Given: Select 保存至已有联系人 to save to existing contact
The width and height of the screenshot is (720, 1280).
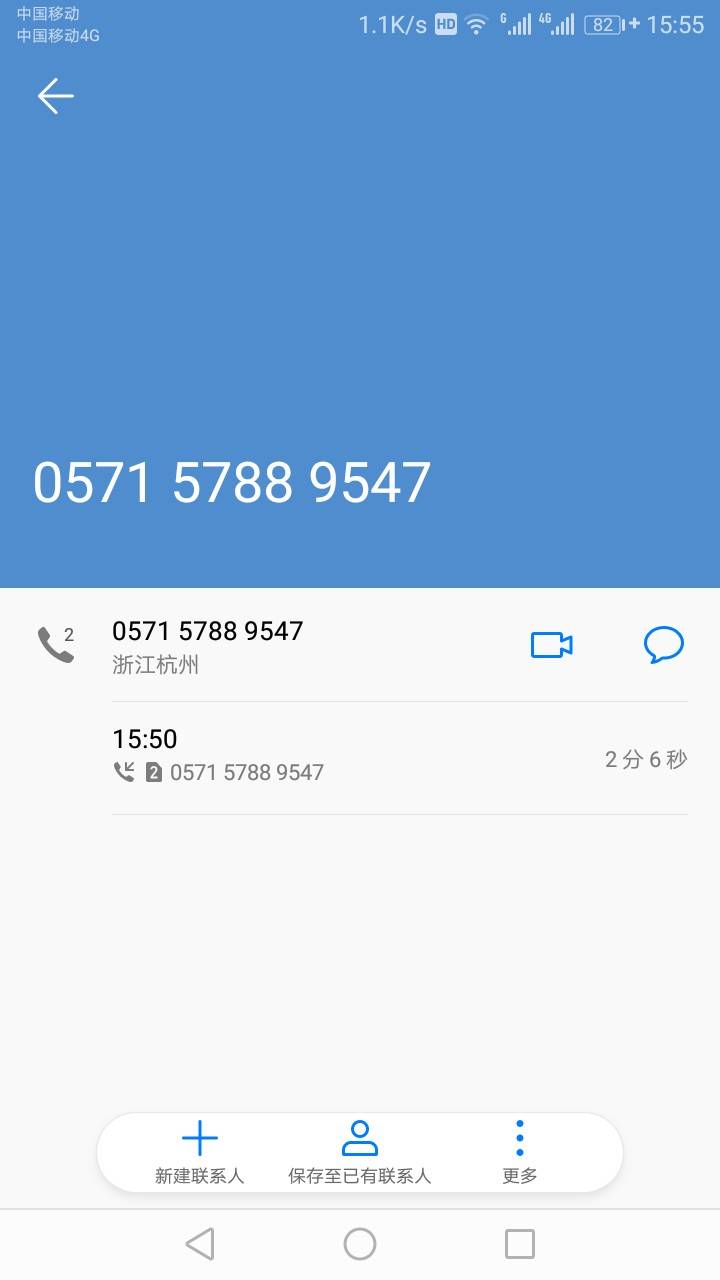Looking at the screenshot, I should [x=359, y=1153].
